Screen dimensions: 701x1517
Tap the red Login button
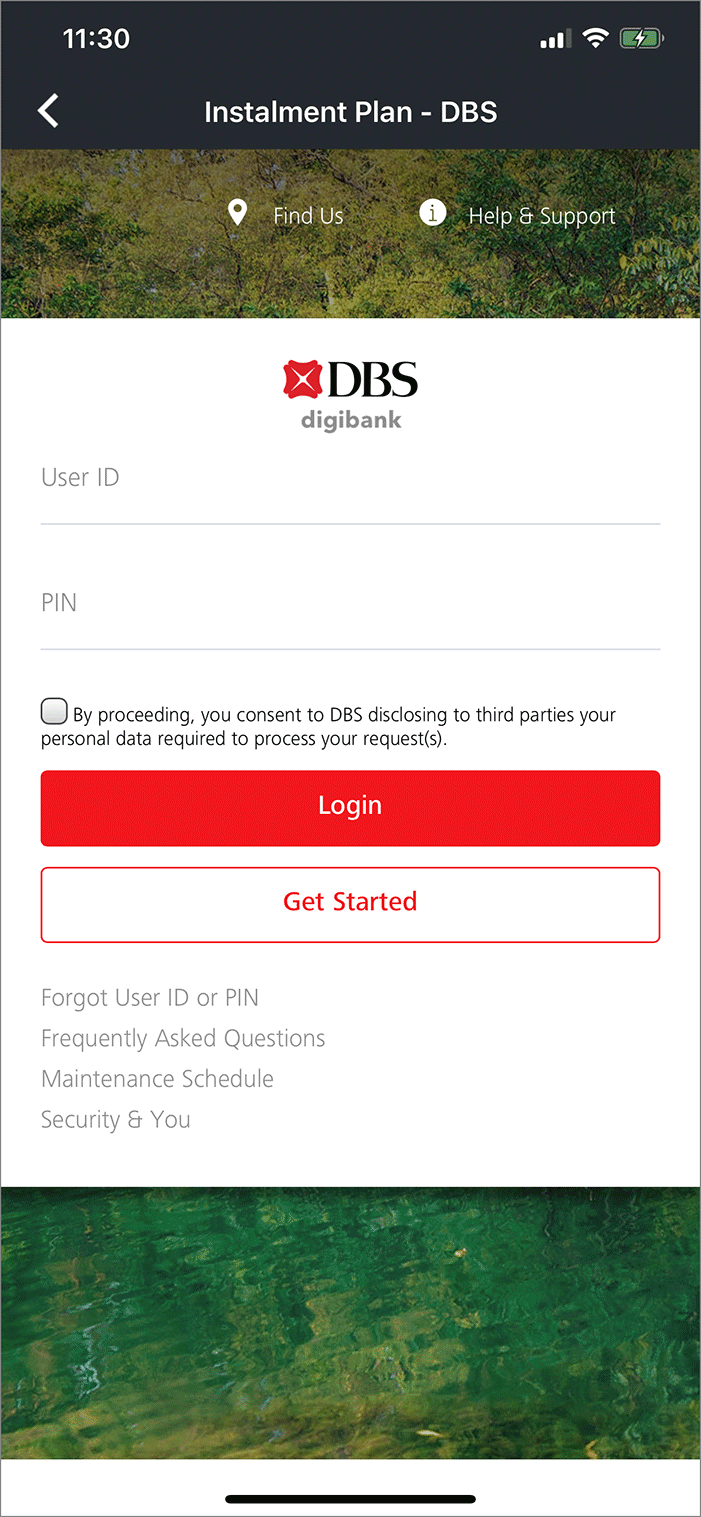click(x=350, y=808)
